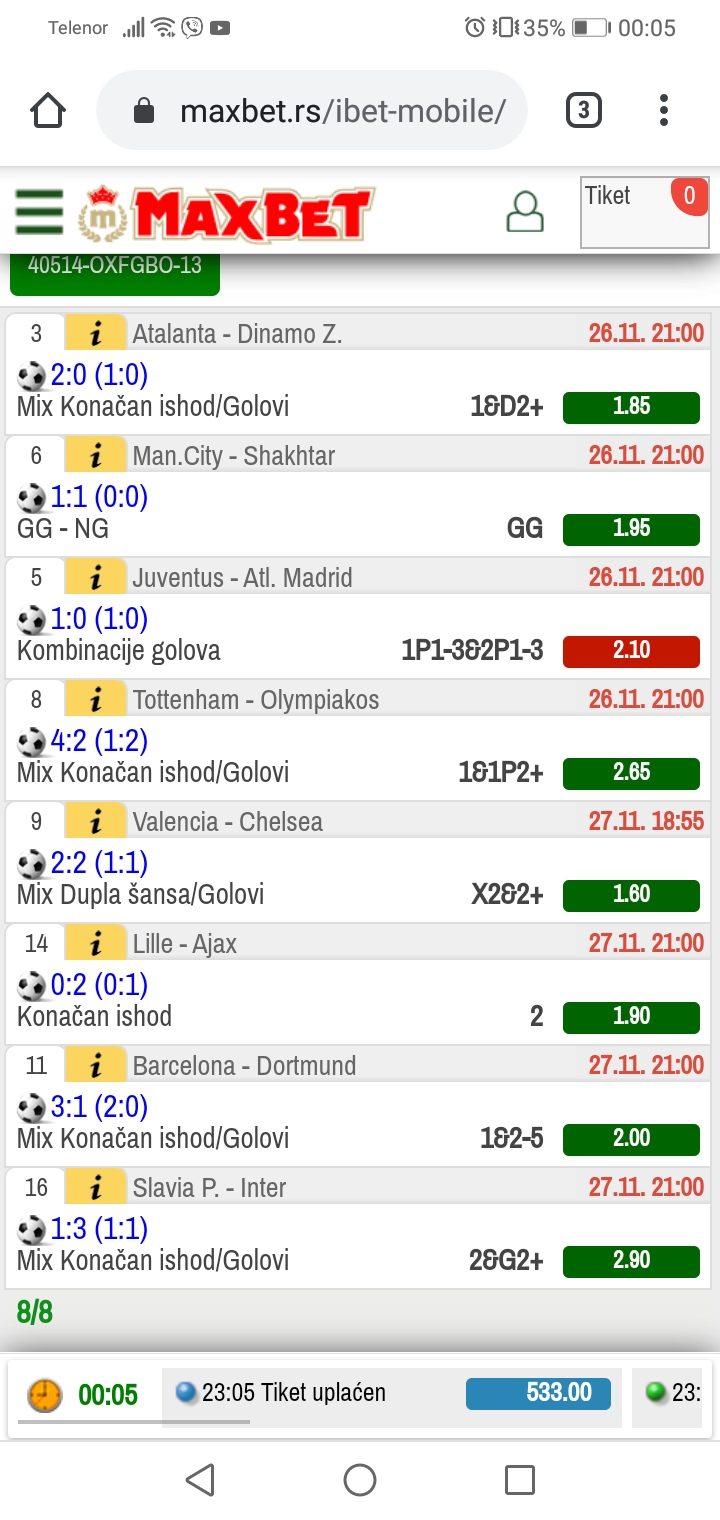The width and height of the screenshot is (720, 1520).
Task: Show info for Atalanta - Dinamo Z.
Action: pos(96,334)
